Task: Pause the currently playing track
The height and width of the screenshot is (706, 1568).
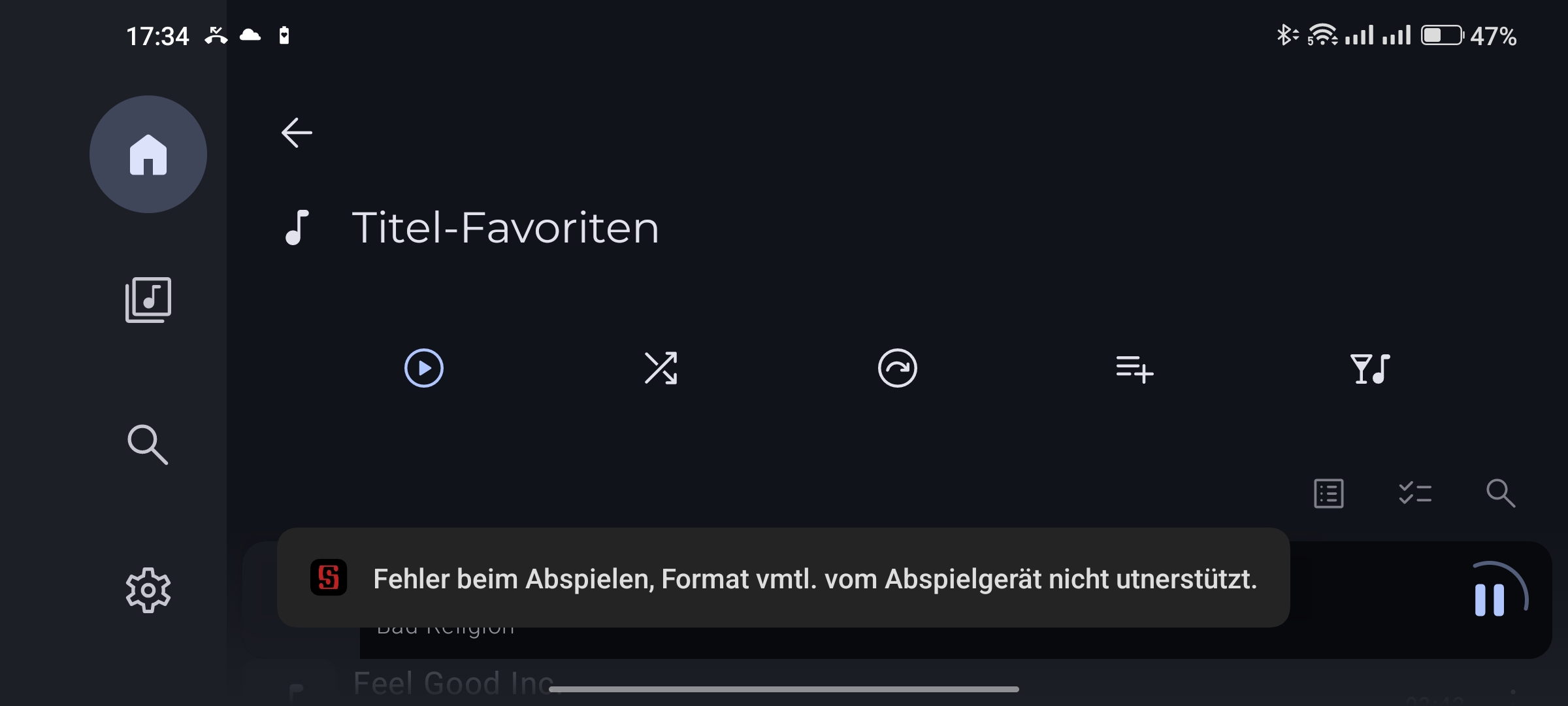Action: [1490, 599]
